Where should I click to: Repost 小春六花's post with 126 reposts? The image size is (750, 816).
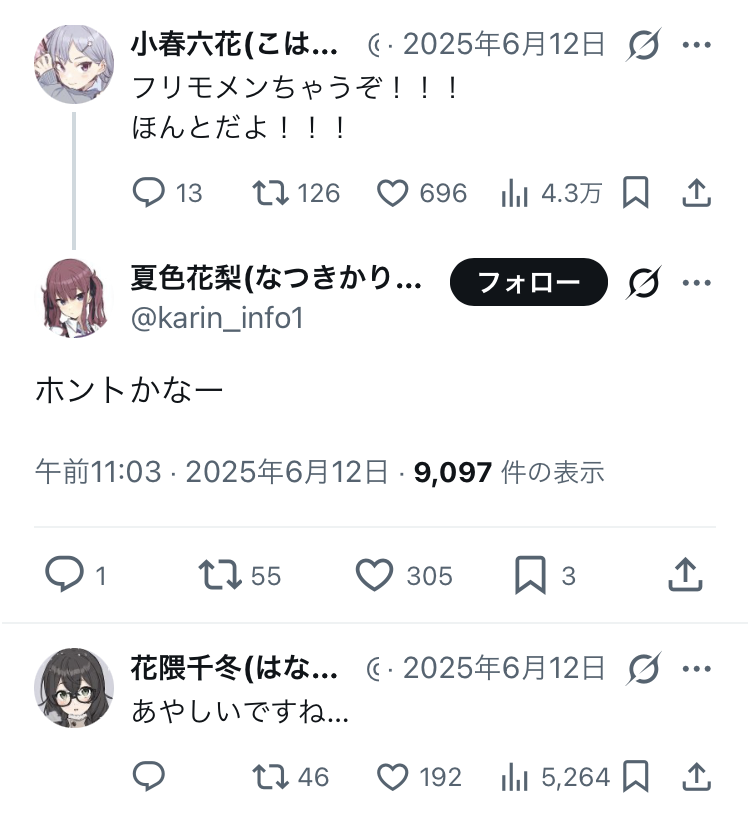pyautogui.click(x=270, y=193)
